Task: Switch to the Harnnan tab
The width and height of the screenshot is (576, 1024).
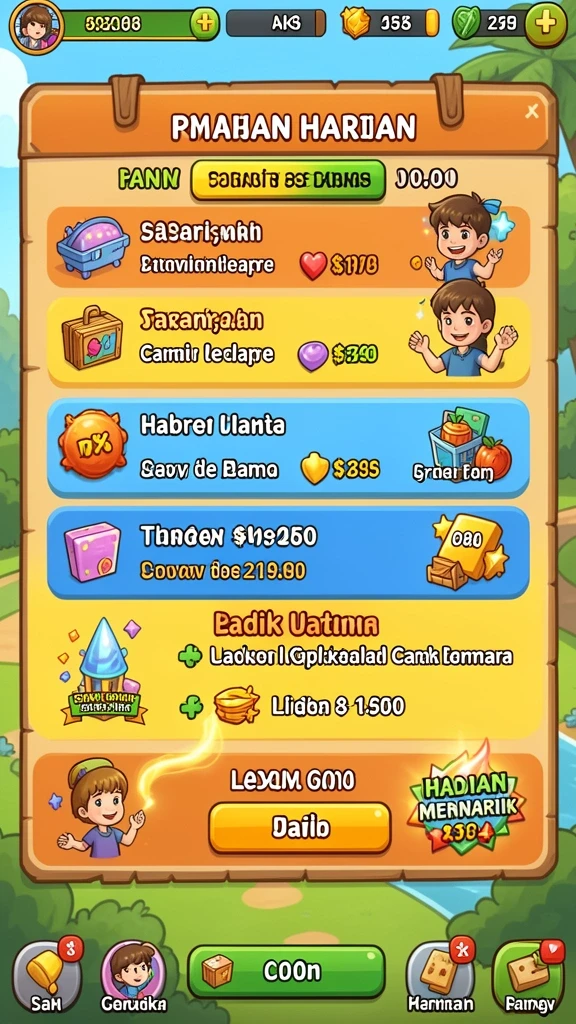Action: click(x=440, y=976)
